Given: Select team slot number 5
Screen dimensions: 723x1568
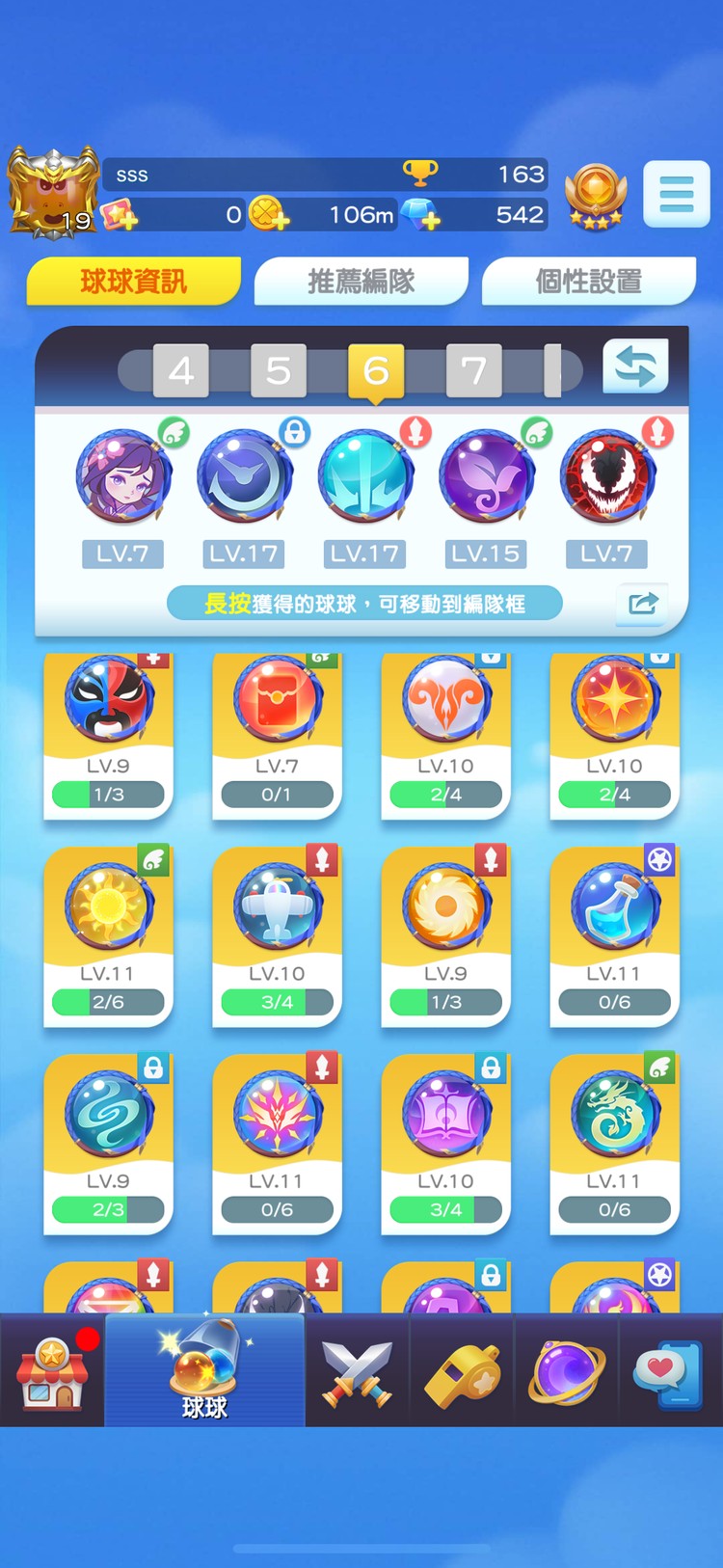Looking at the screenshot, I should (x=279, y=370).
